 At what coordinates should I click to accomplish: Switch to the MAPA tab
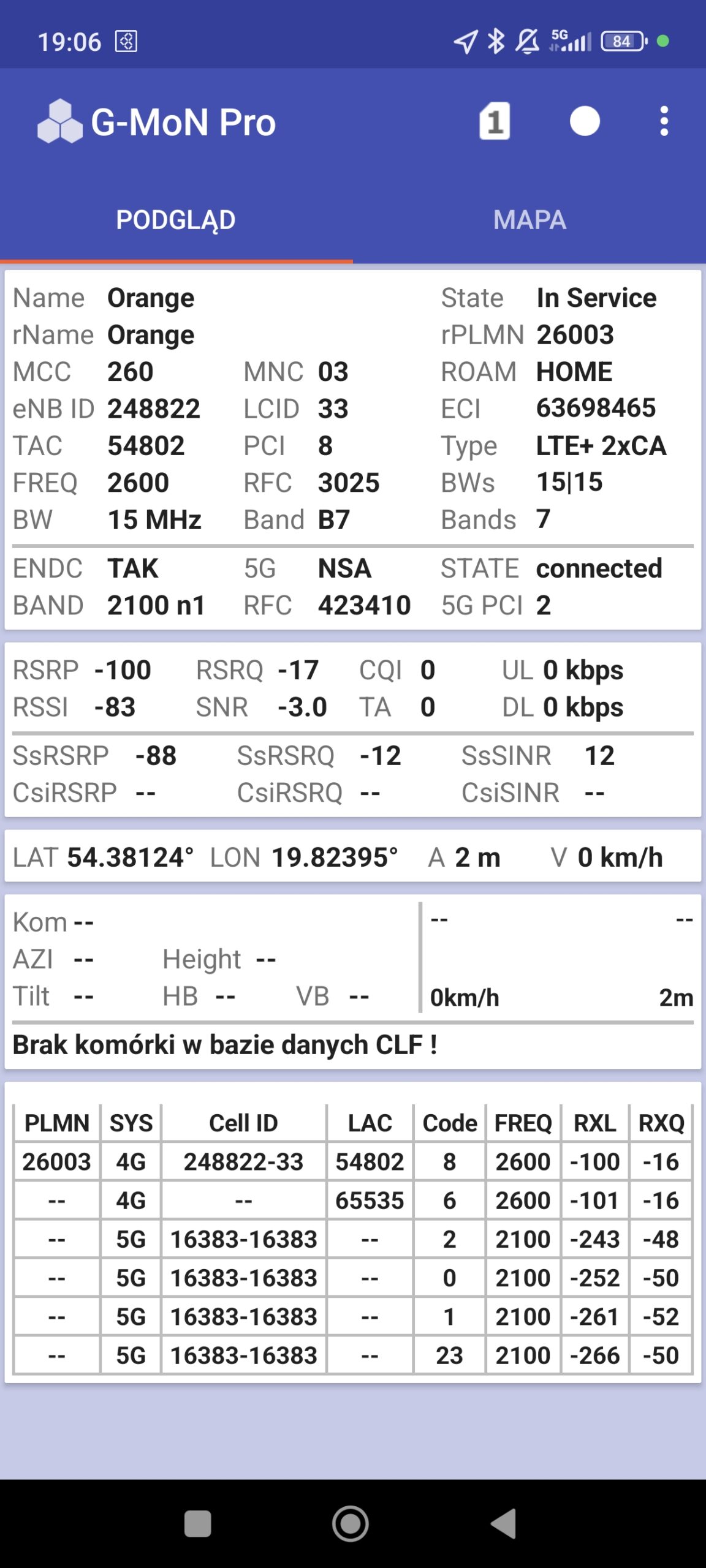pyautogui.click(x=529, y=220)
